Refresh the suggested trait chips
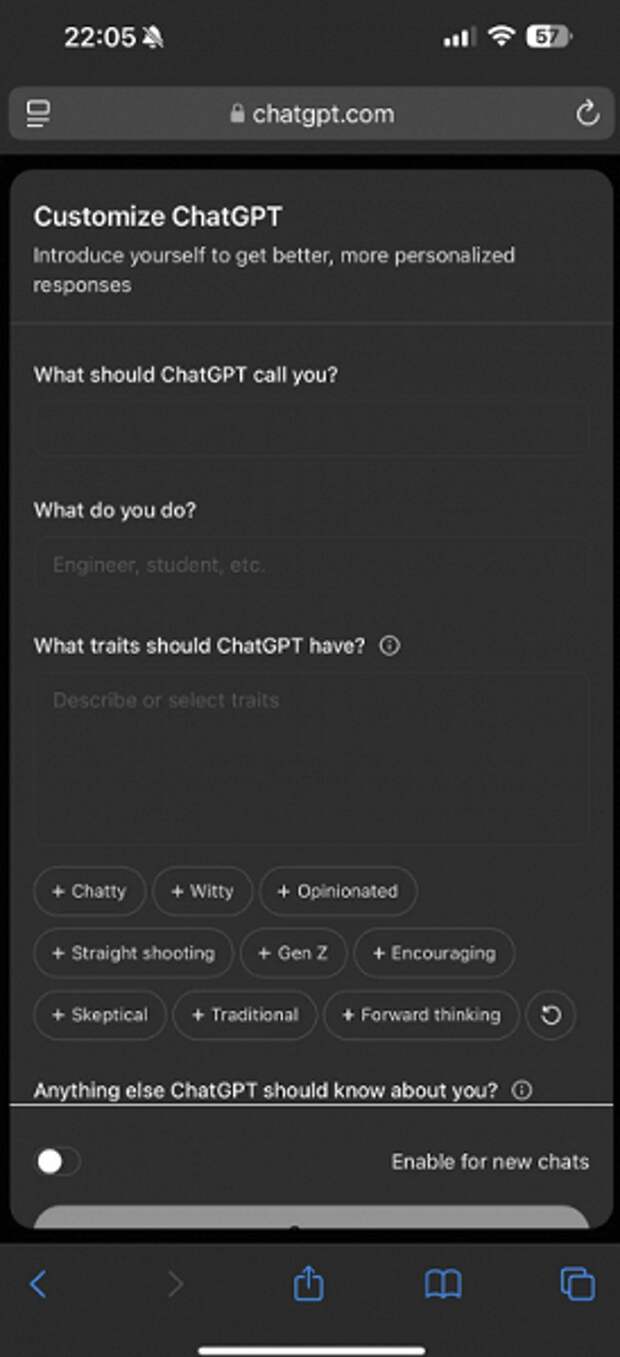This screenshot has width=620, height=1357. (551, 1016)
